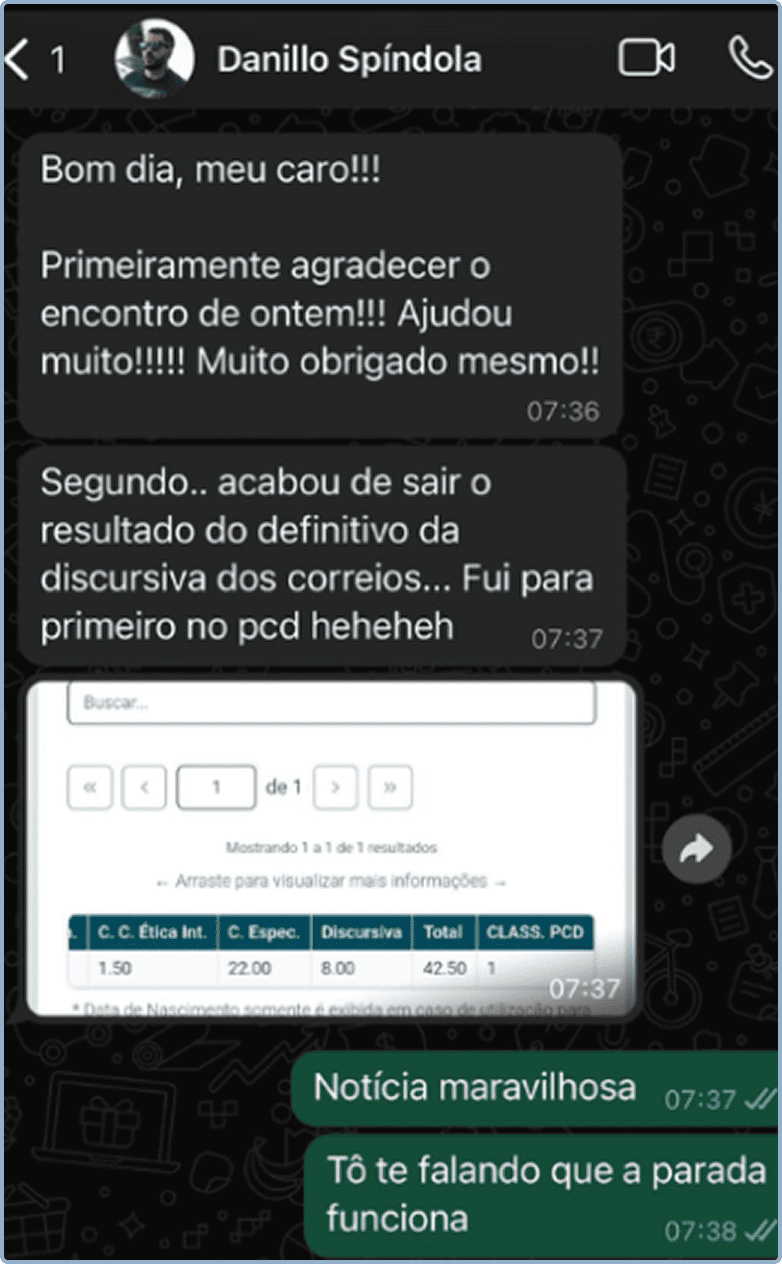Open Danillo Spíndola's contact info

349,59
